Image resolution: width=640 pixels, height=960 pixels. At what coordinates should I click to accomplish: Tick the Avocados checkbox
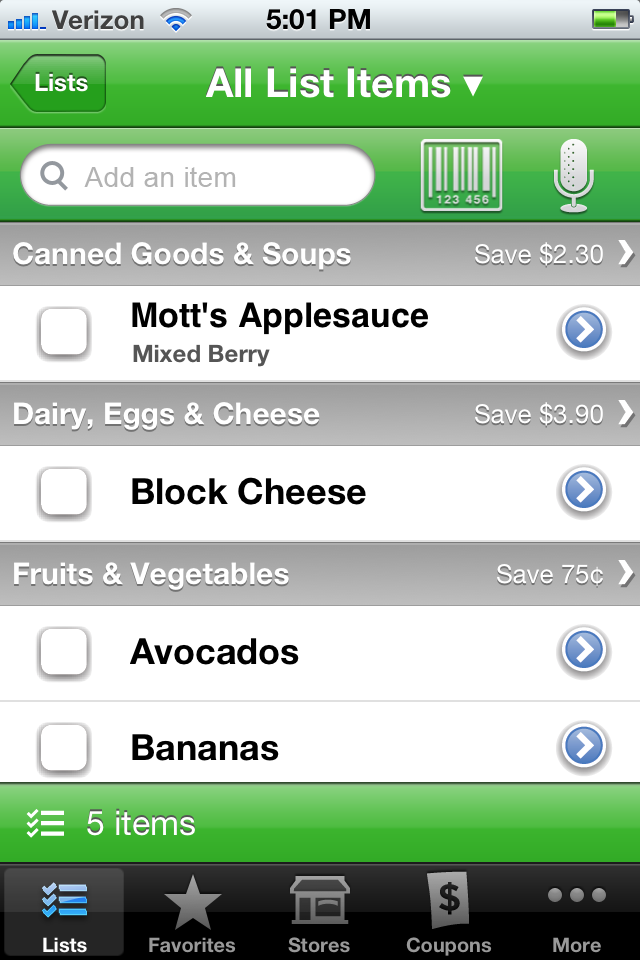click(64, 652)
